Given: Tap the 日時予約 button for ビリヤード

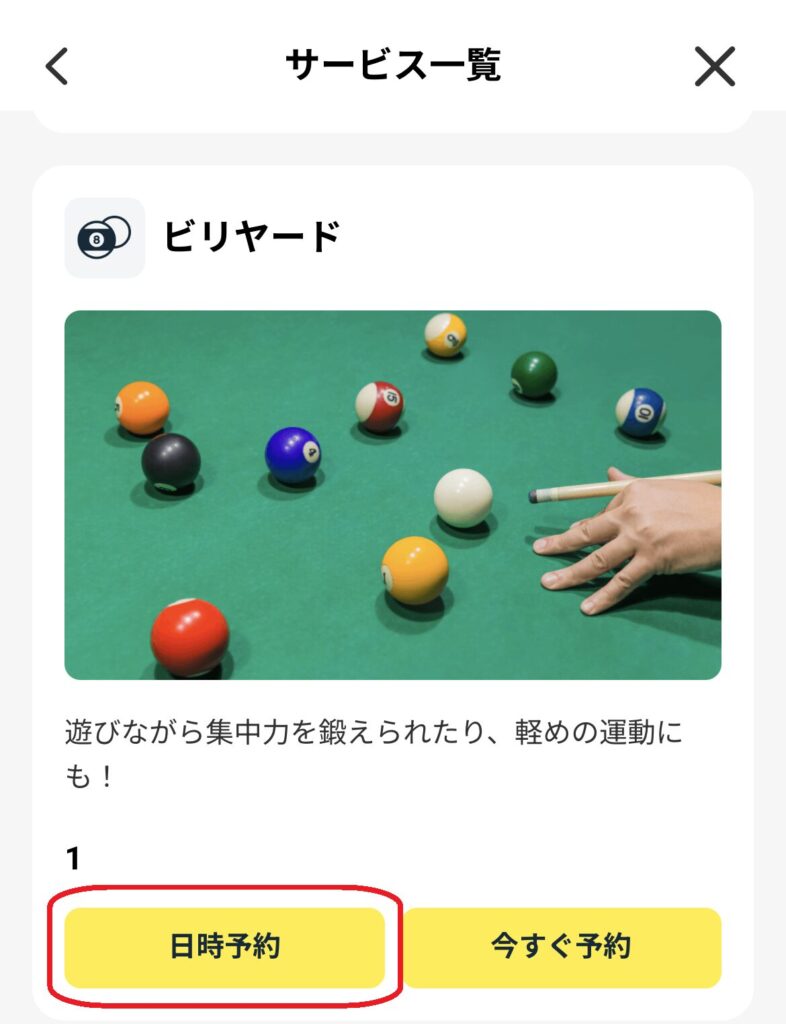Looking at the screenshot, I should [x=224, y=946].
